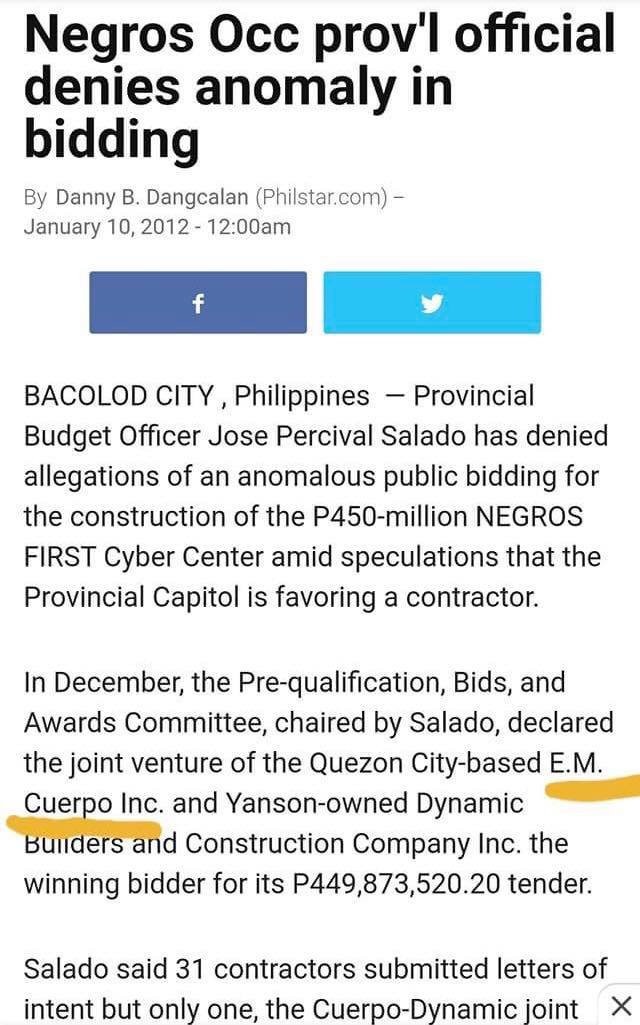The width and height of the screenshot is (640, 1025).
Task: Share the article on Twitter
Action: 432,303
